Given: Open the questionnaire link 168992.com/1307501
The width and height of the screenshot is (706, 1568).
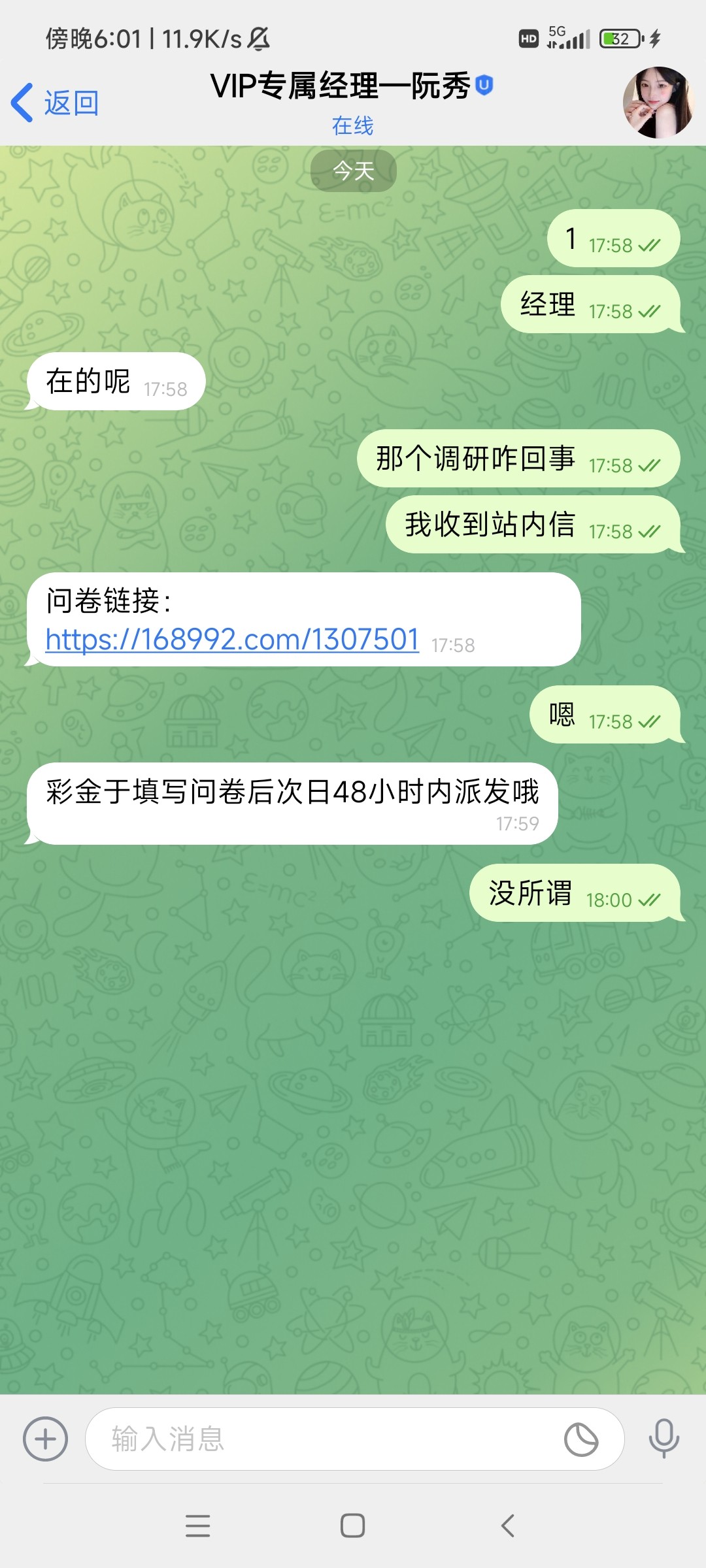Looking at the screenshot, I should tap(232, 639).
